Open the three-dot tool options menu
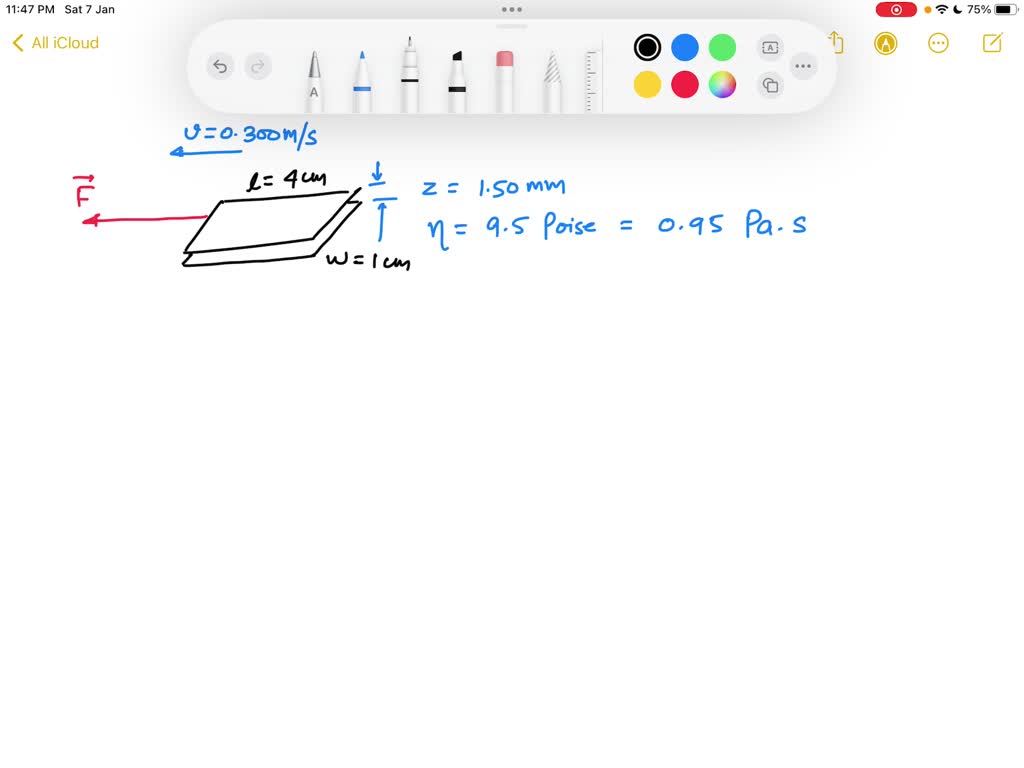Image resolution: width=1024 pixels, height=768 pixels. (803, 67)
